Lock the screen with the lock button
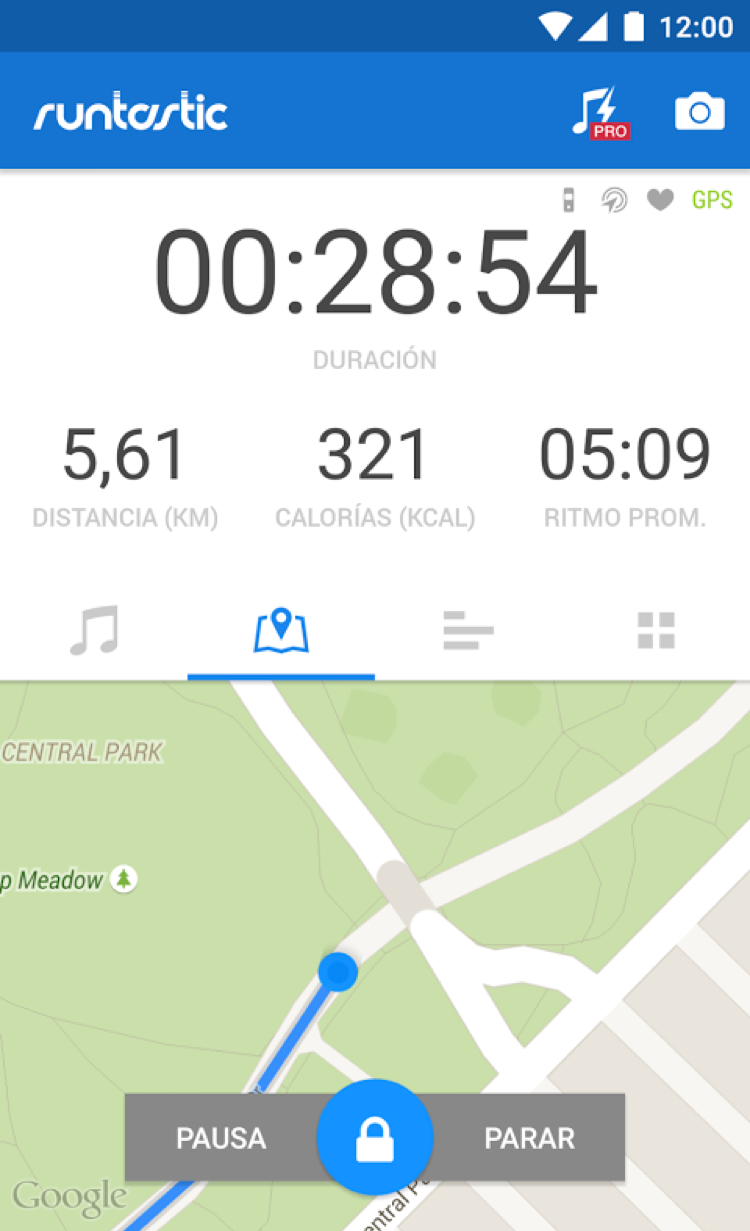The width and height of the screenshot is (750, 1231). (x=374, y=1137)
